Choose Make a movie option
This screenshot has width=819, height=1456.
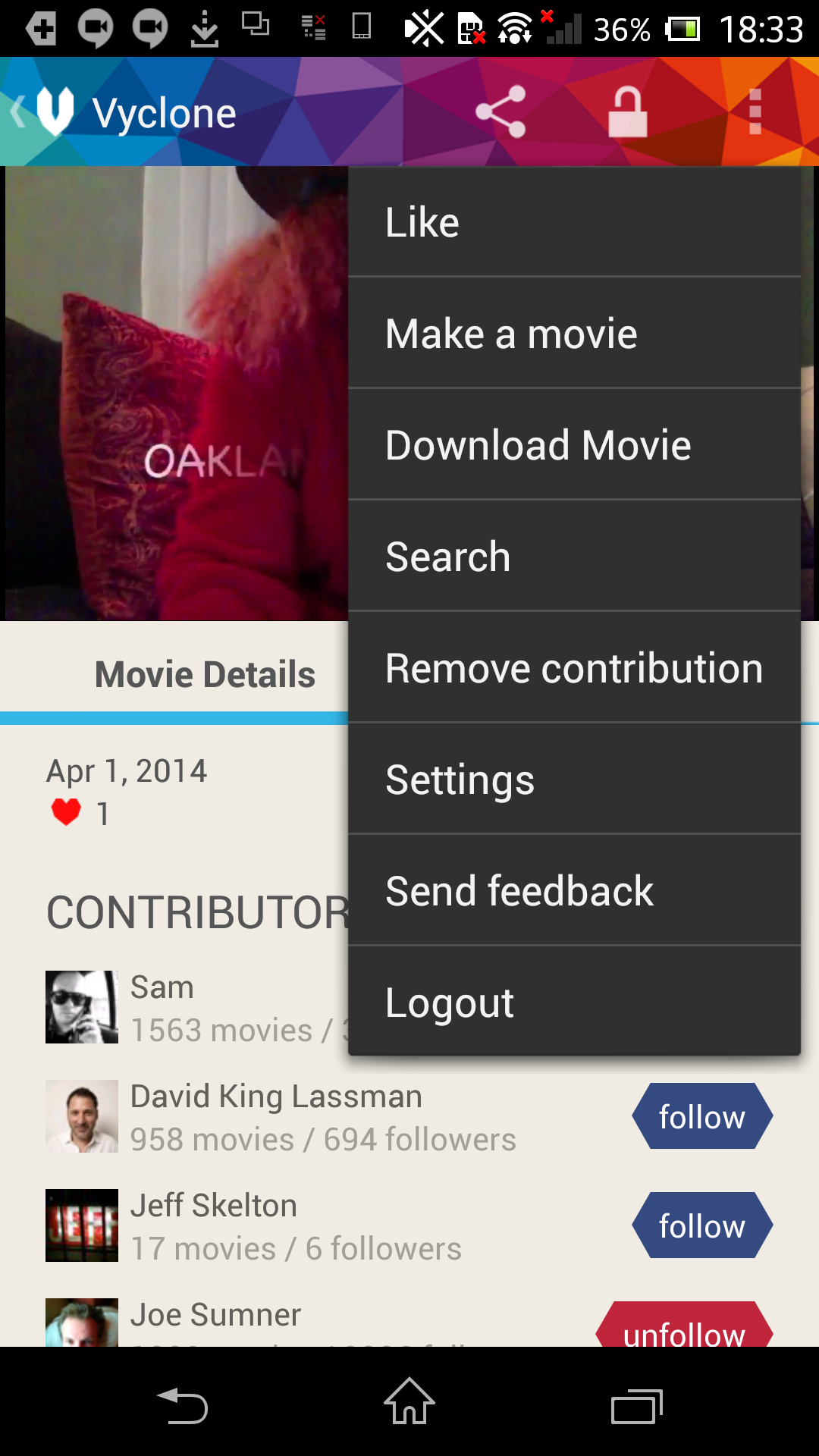(574, 334)
